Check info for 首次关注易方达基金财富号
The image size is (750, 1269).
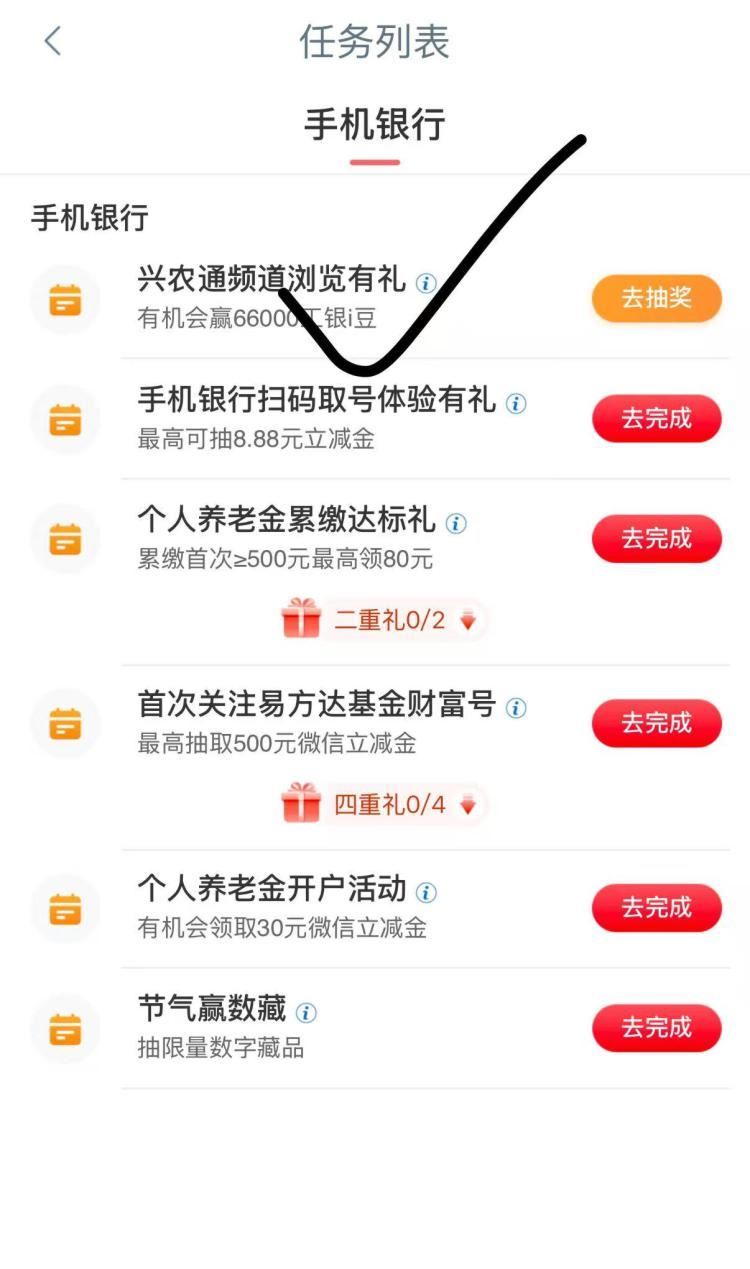(x=516, y=708)
